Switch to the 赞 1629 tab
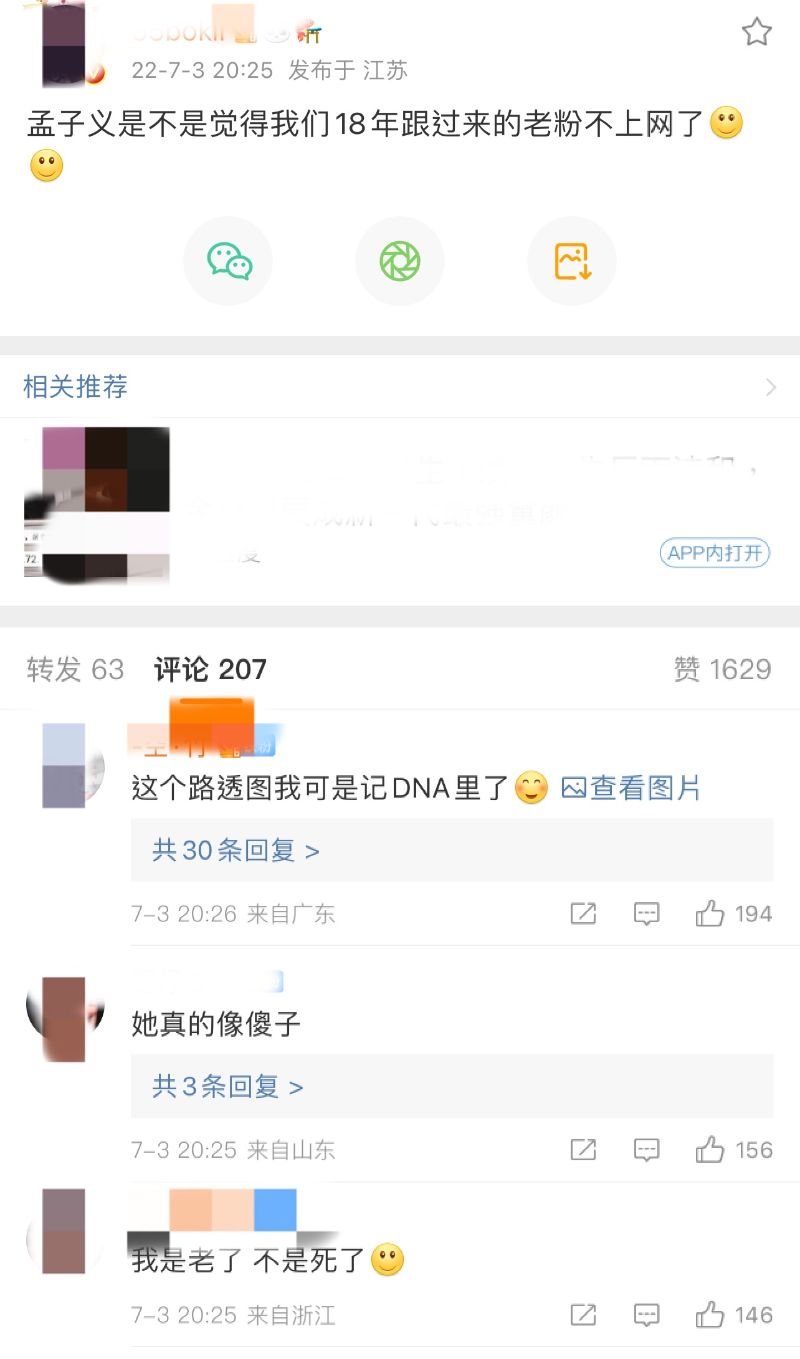The height and width of the screenshot is (1359, 800). 722,669
